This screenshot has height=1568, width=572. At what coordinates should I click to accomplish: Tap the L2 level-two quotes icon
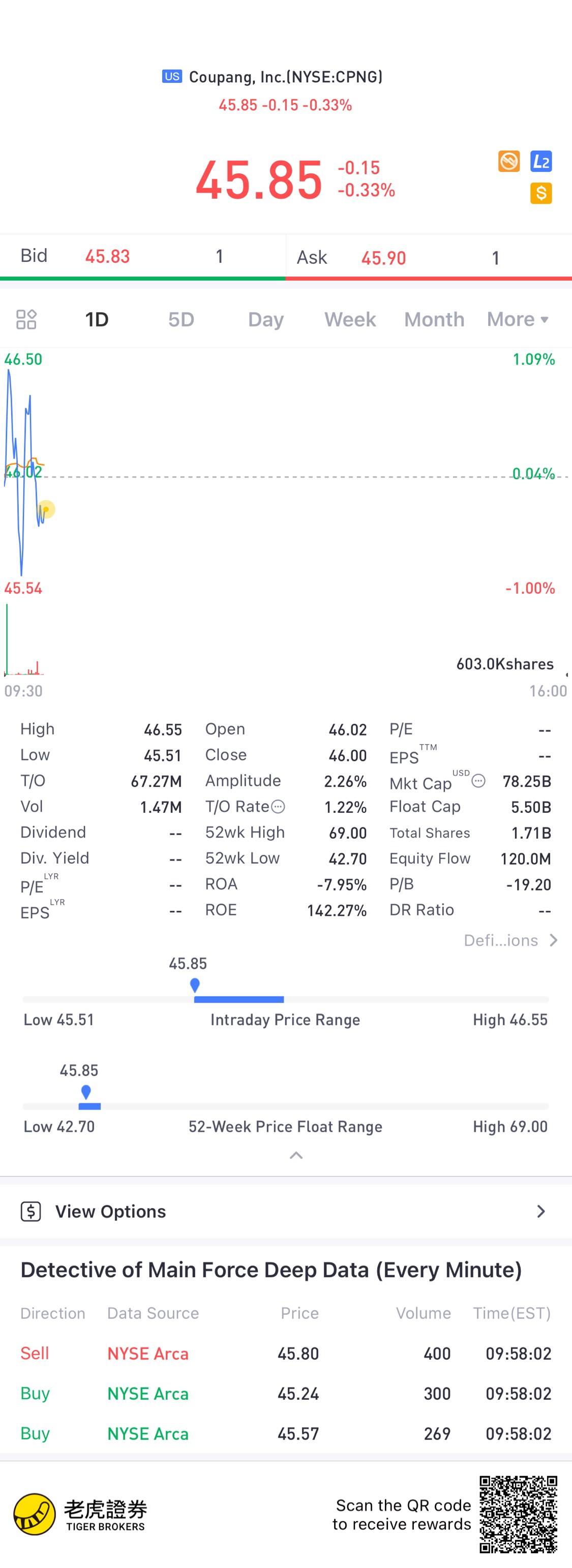tap(541, 161)
